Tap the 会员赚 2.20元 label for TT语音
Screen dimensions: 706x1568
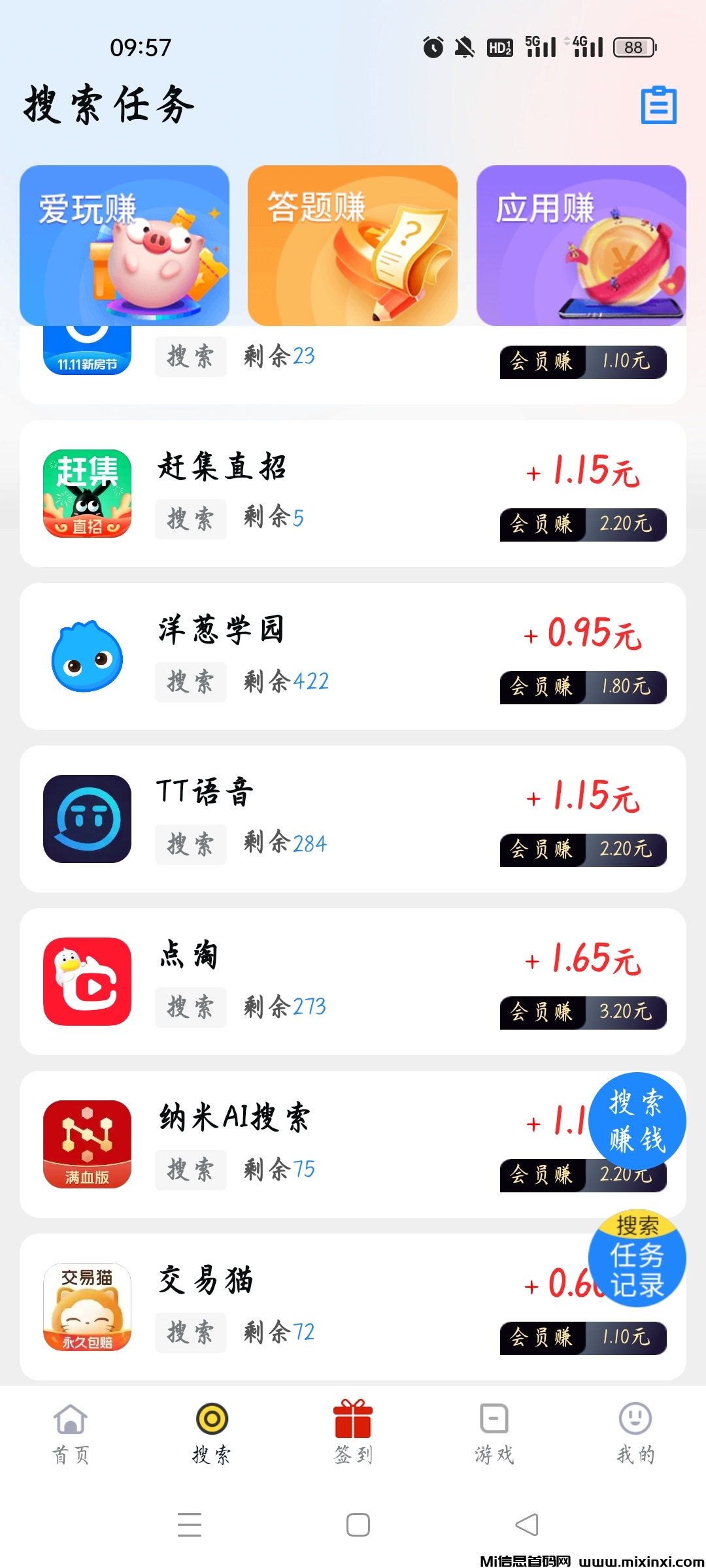582,850
